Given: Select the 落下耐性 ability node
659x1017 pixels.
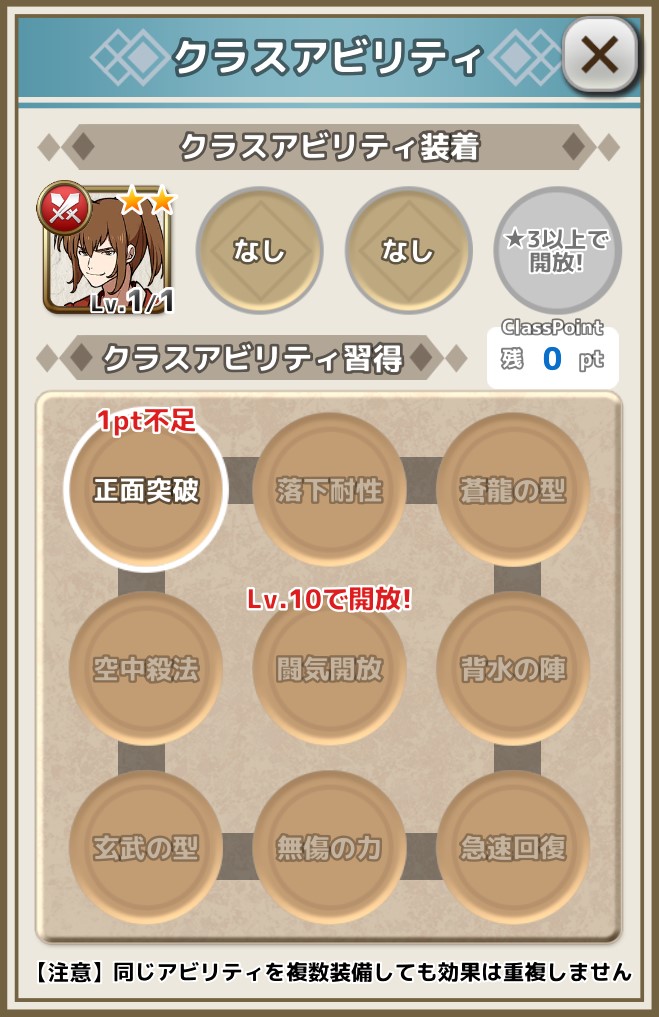Looking at the screenshot, I should 329,490.
